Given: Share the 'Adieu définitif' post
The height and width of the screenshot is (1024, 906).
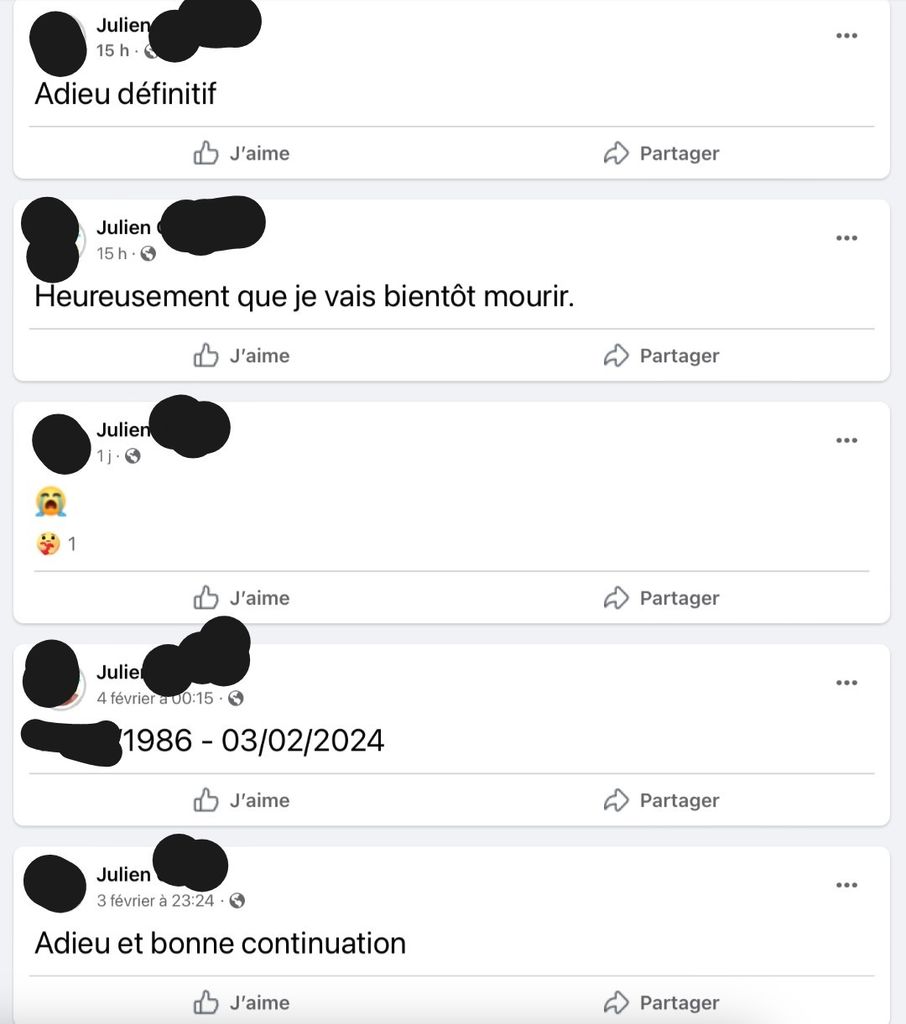Looking at the screenshot, I should pos(661,153).
